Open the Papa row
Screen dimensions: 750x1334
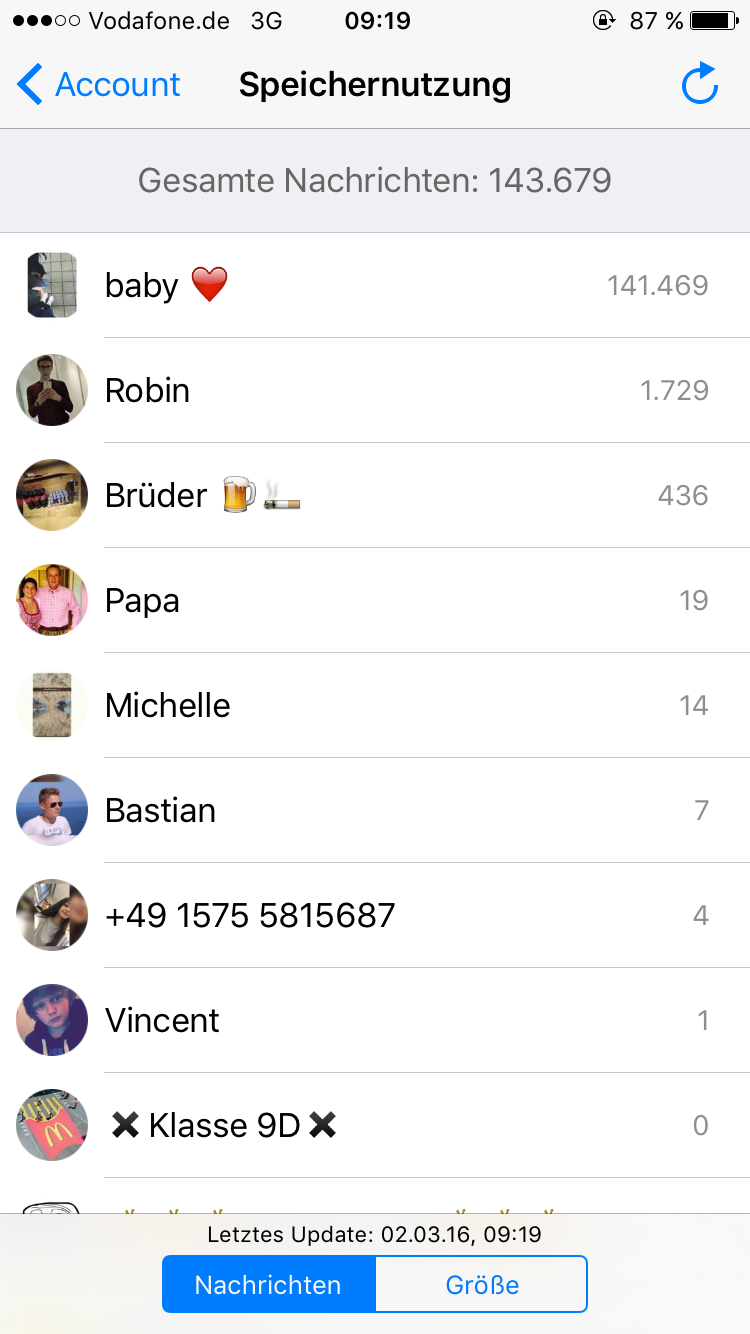375,600
